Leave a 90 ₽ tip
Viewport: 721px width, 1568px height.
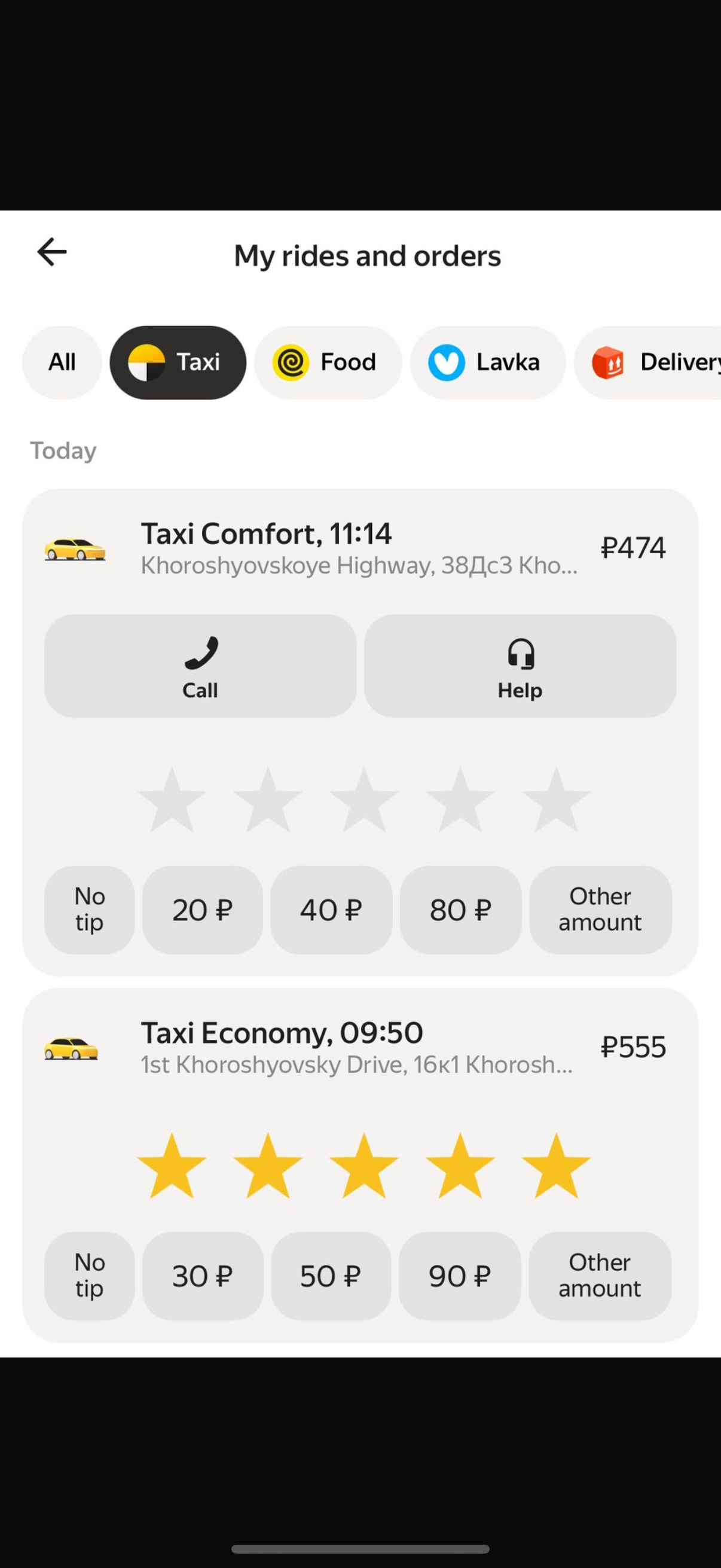[460, 1276]
